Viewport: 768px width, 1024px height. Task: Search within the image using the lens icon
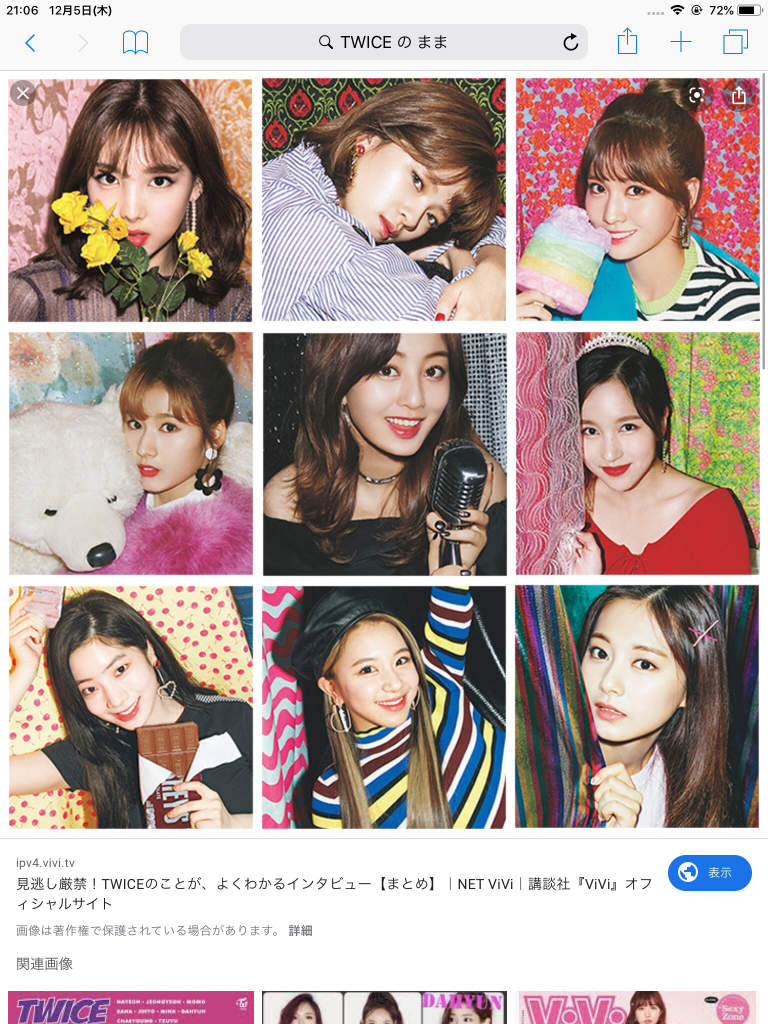click(697, 96)
